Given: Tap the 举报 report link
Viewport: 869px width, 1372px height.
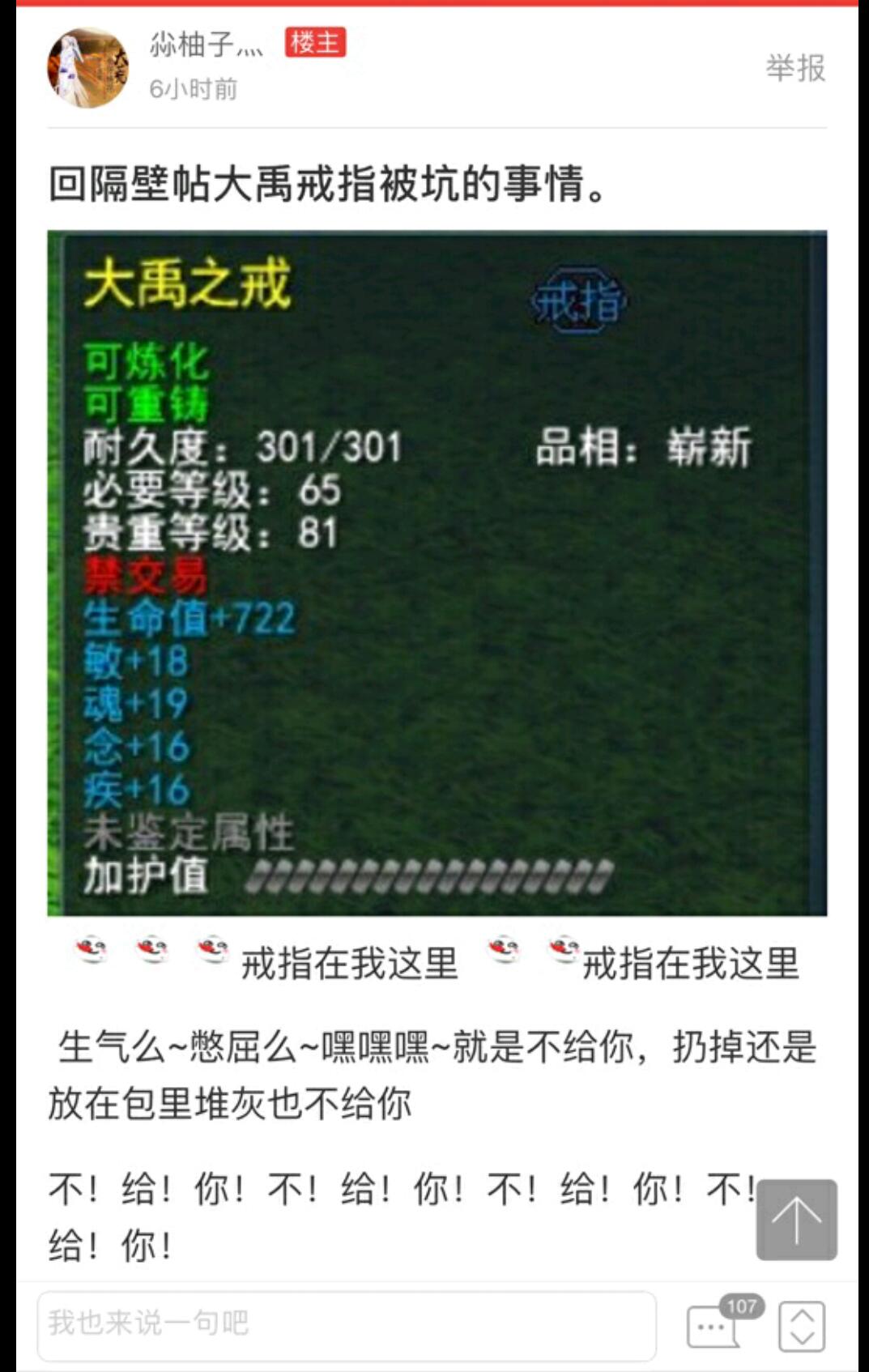Looking at the screenshot, I should [795, 68].
